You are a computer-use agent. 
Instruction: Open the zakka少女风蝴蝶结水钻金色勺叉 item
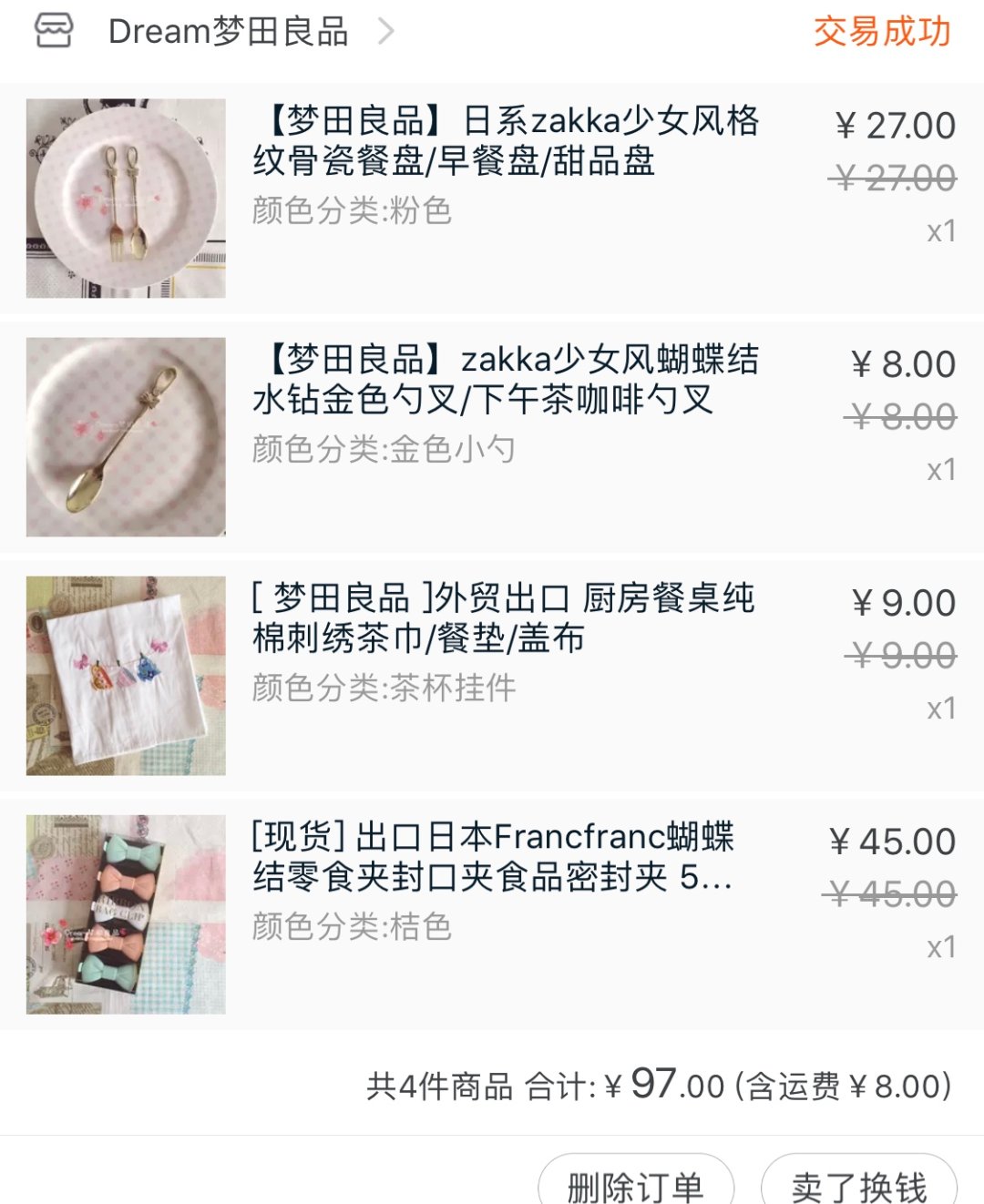[x=506, y=380]
